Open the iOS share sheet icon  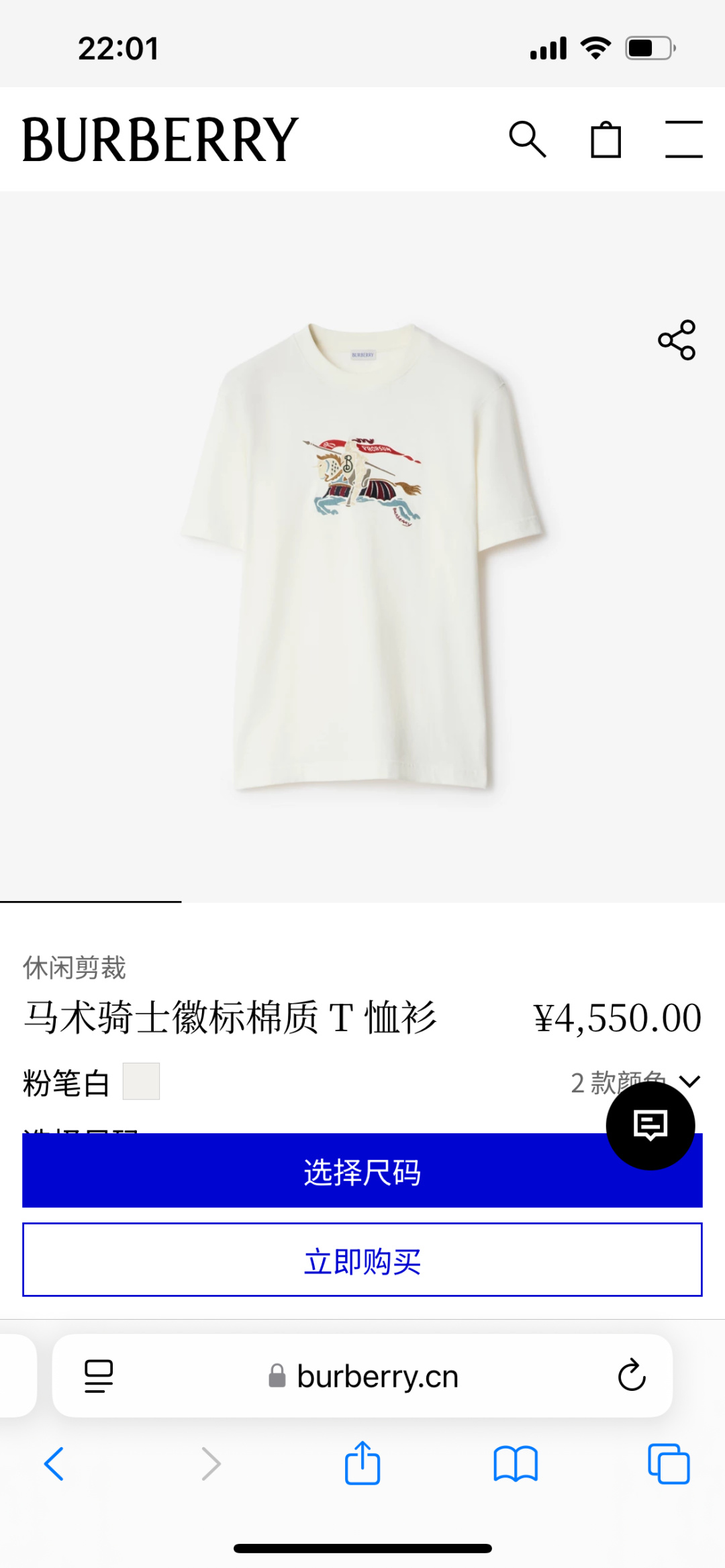362,1465
